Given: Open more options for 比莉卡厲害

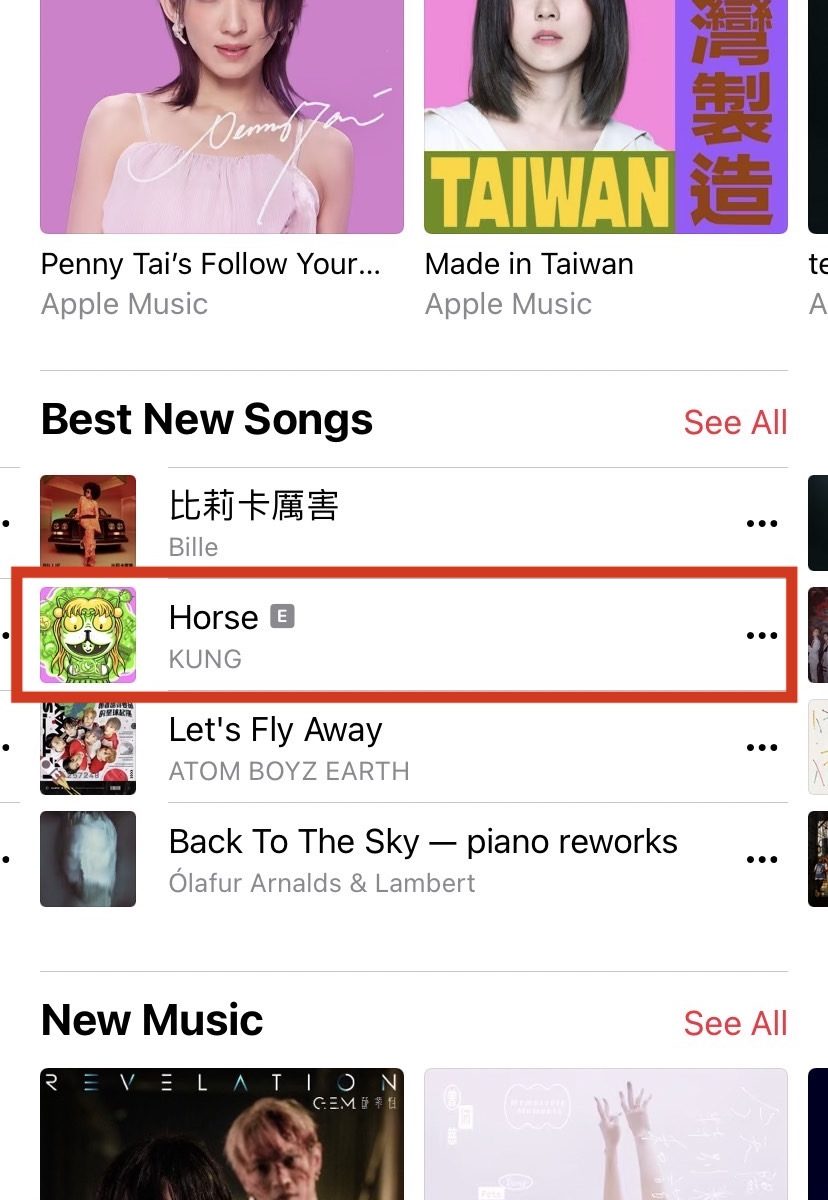Looking at the screenshot, I should pos(761,523).
